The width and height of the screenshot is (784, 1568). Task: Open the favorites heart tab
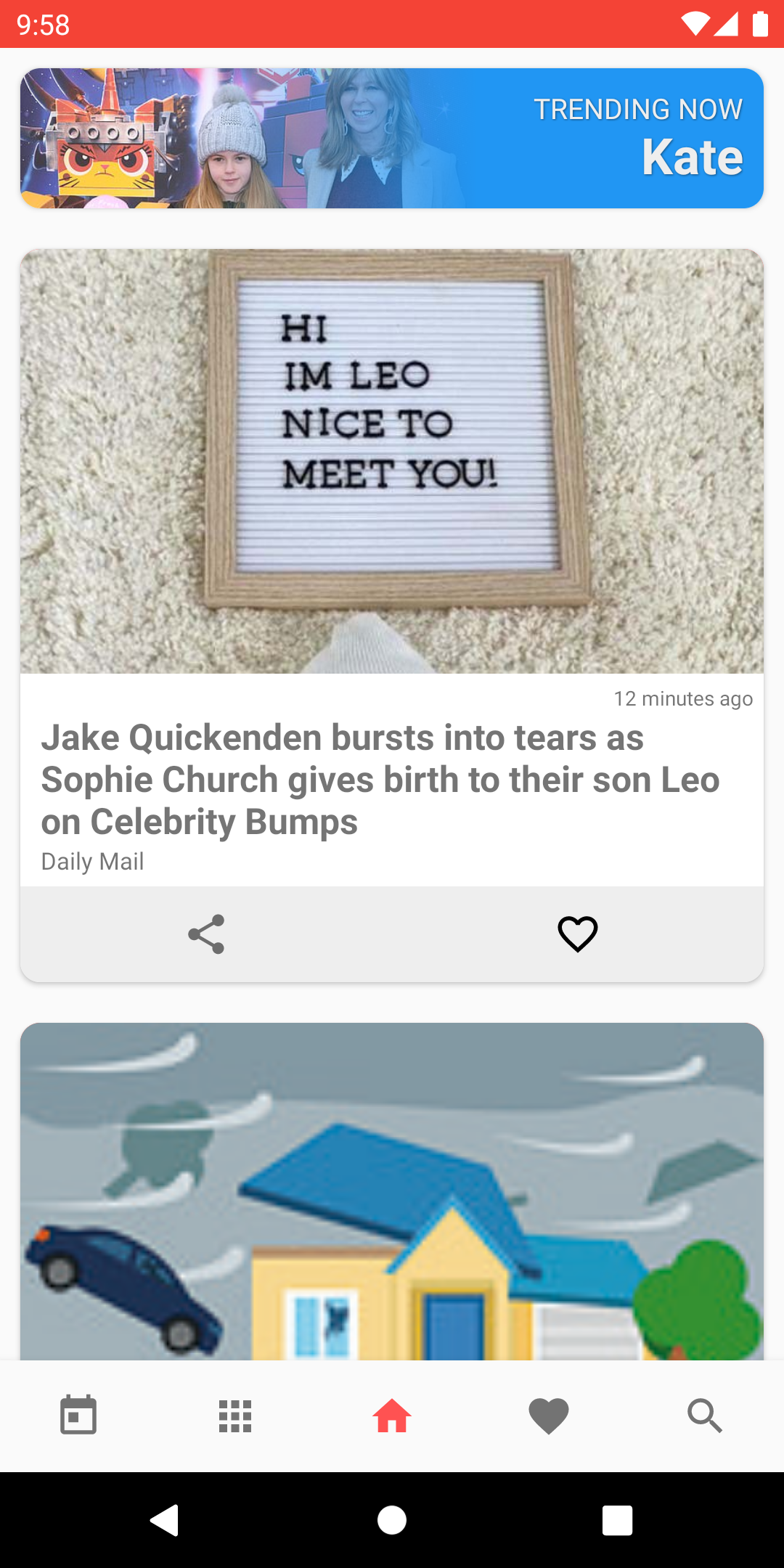549,1416
